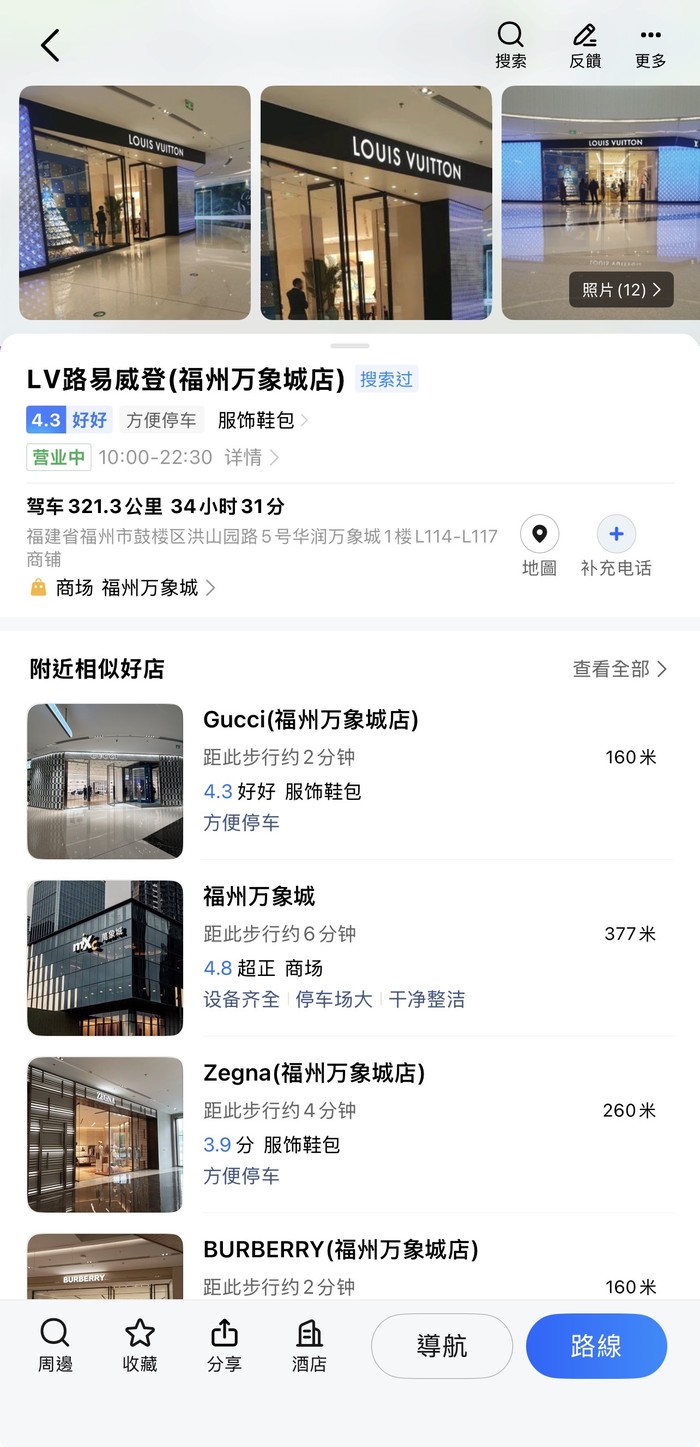Screen dimensions: 700x1447
Task: Start navigation with 導航
Action: click(441, 1346)
